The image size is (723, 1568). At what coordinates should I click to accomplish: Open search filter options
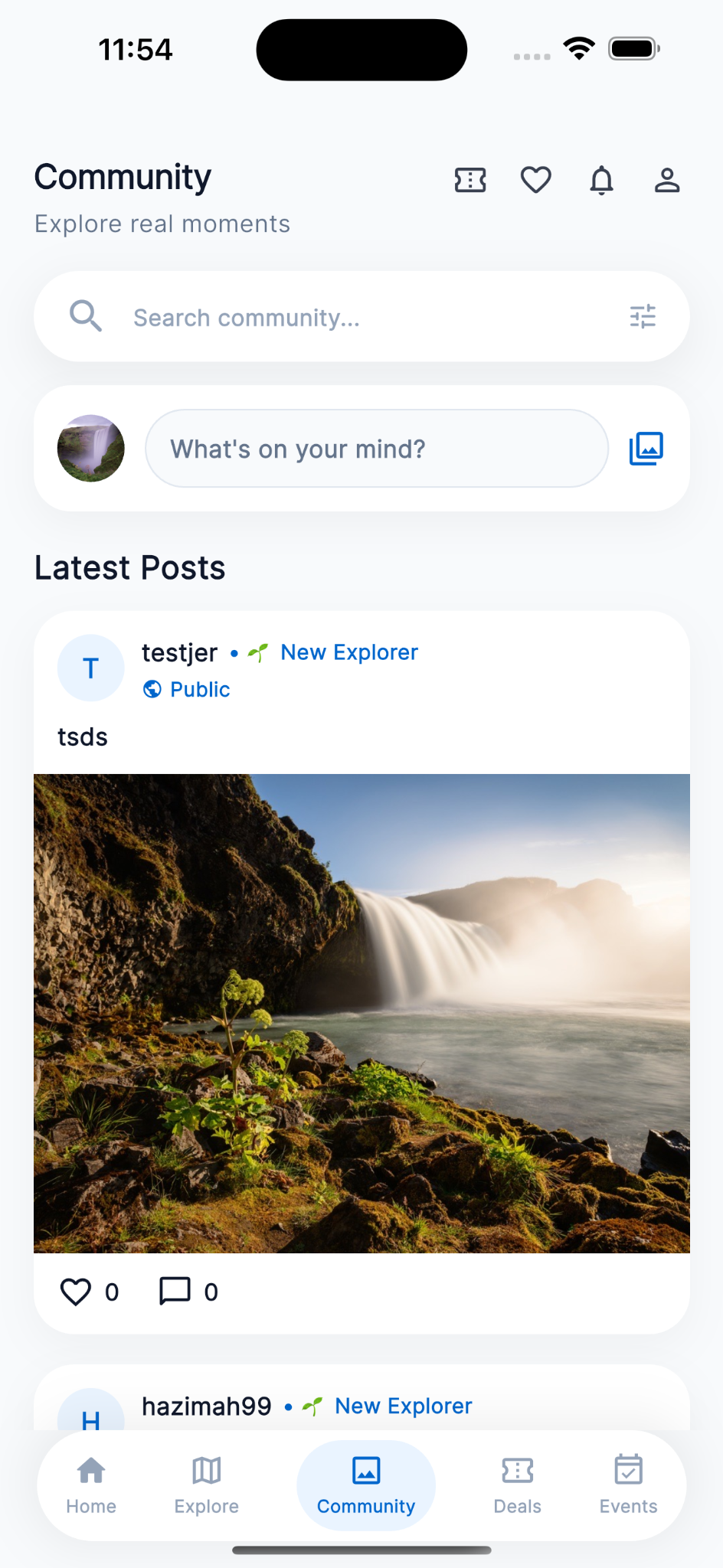[643, 316]
